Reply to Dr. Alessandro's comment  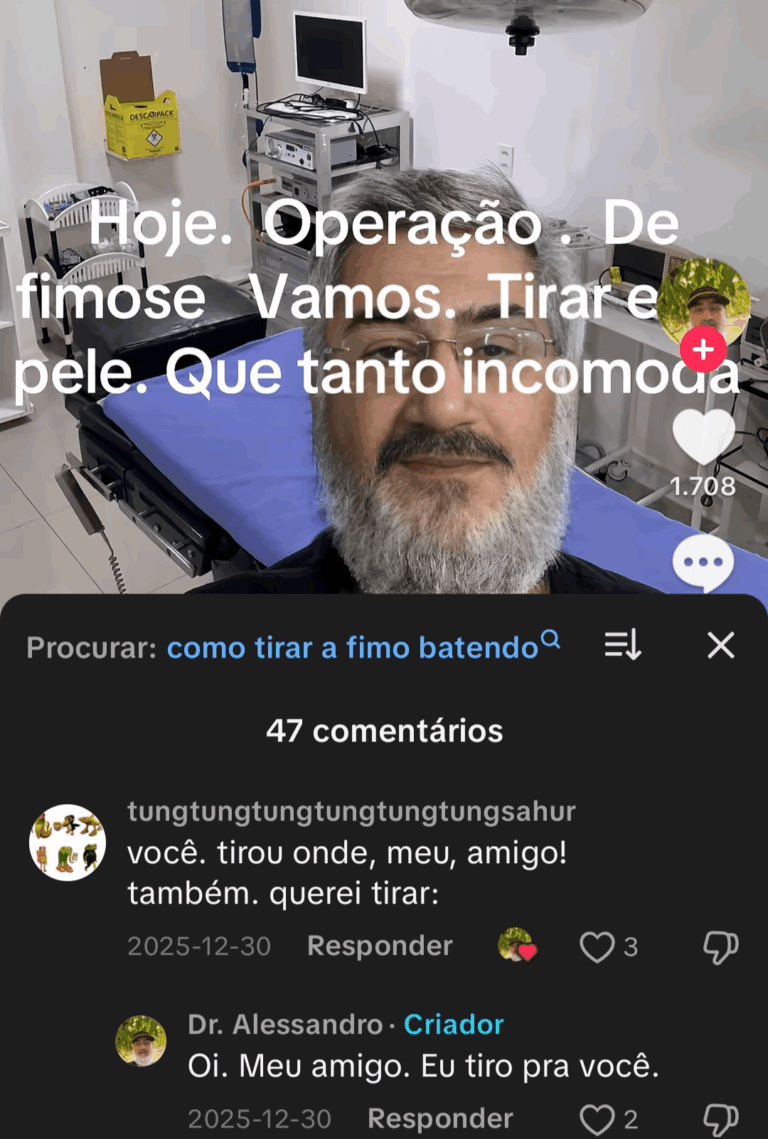pos(440,1118)
